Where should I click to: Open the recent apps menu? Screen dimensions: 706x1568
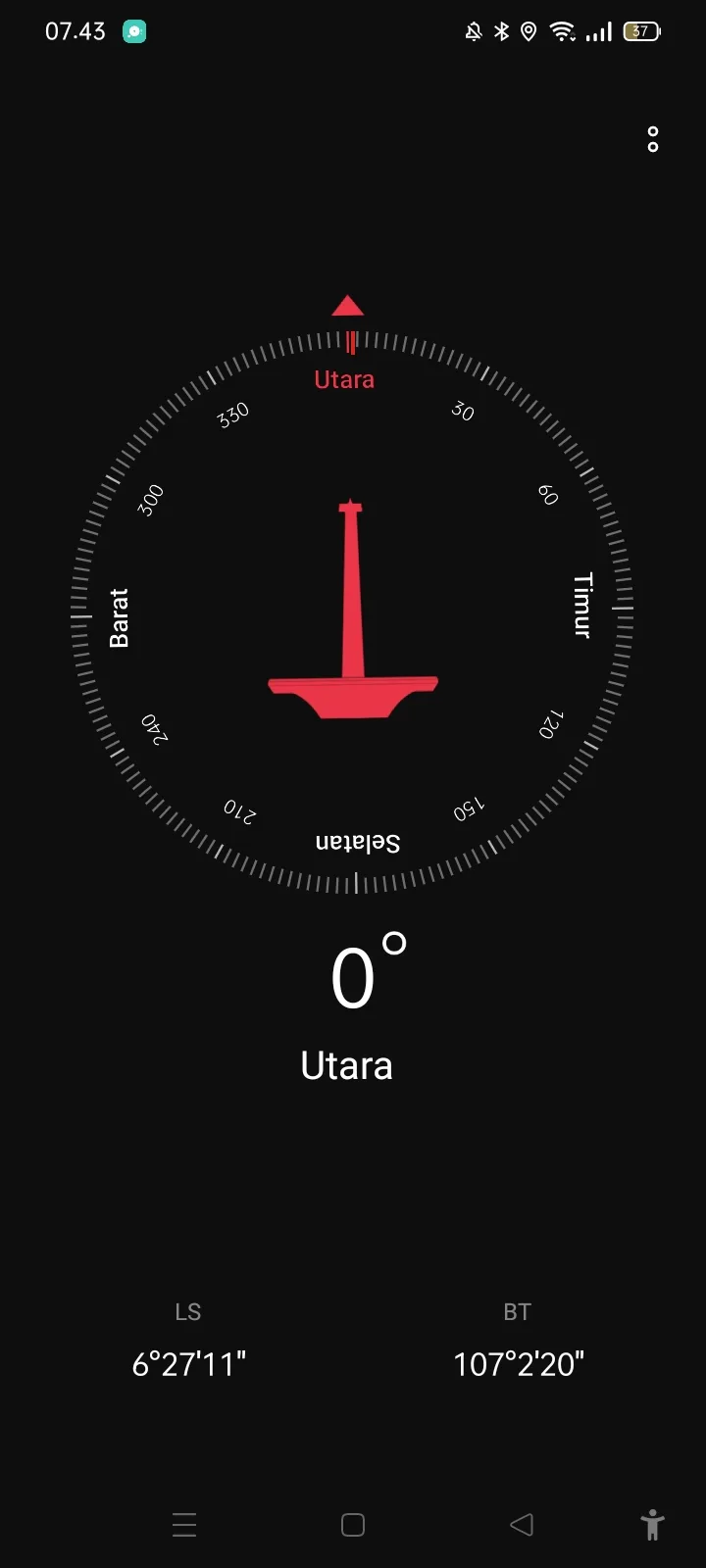pos(184,1524)
